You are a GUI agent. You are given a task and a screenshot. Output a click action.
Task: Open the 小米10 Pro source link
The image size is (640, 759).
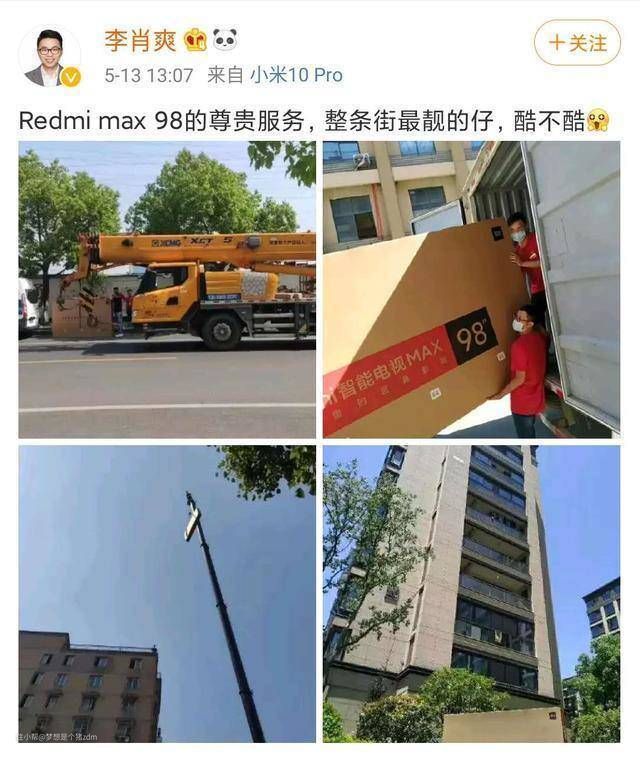295,75
